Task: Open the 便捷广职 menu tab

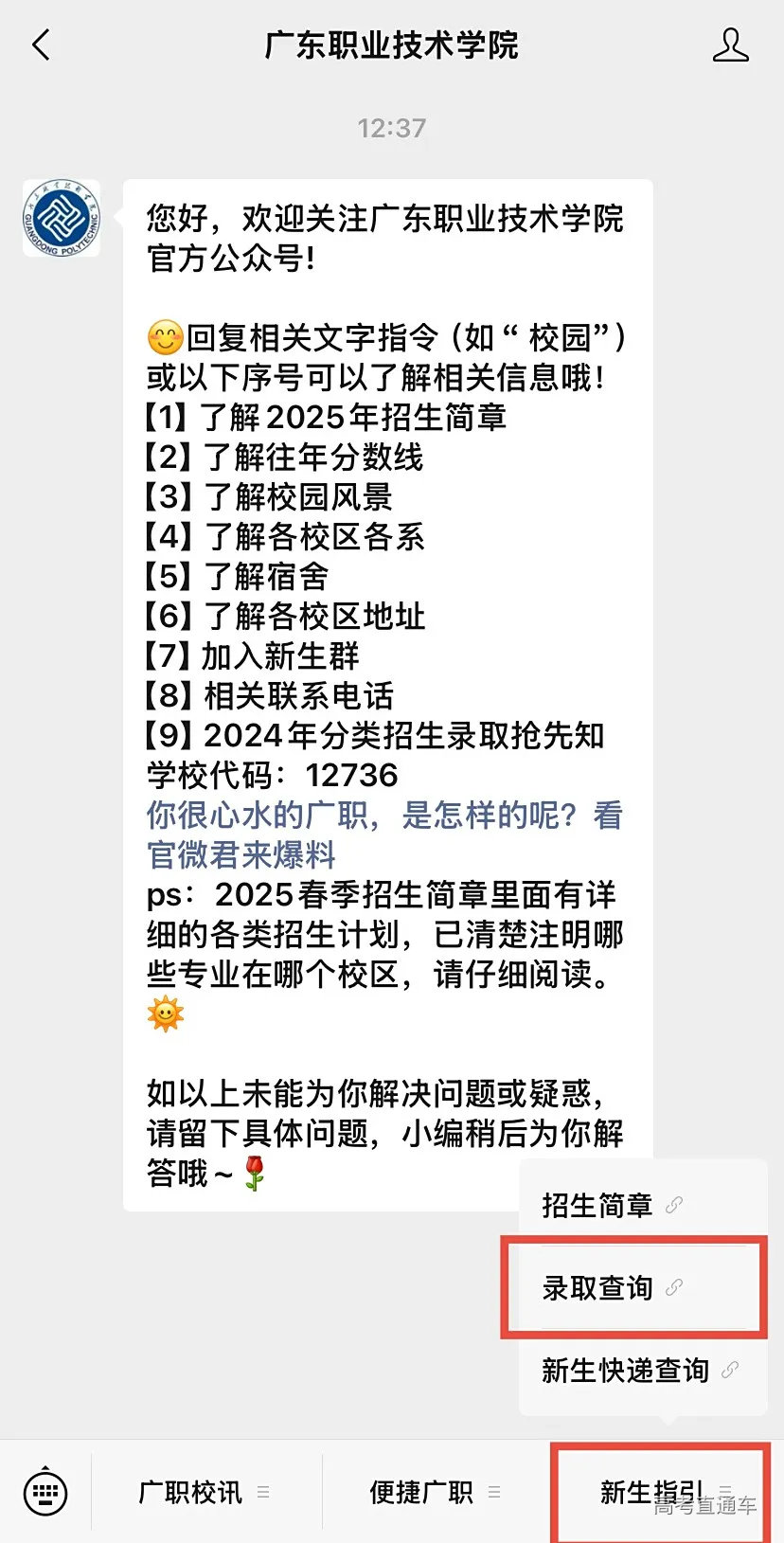Action: (421, 1492)
